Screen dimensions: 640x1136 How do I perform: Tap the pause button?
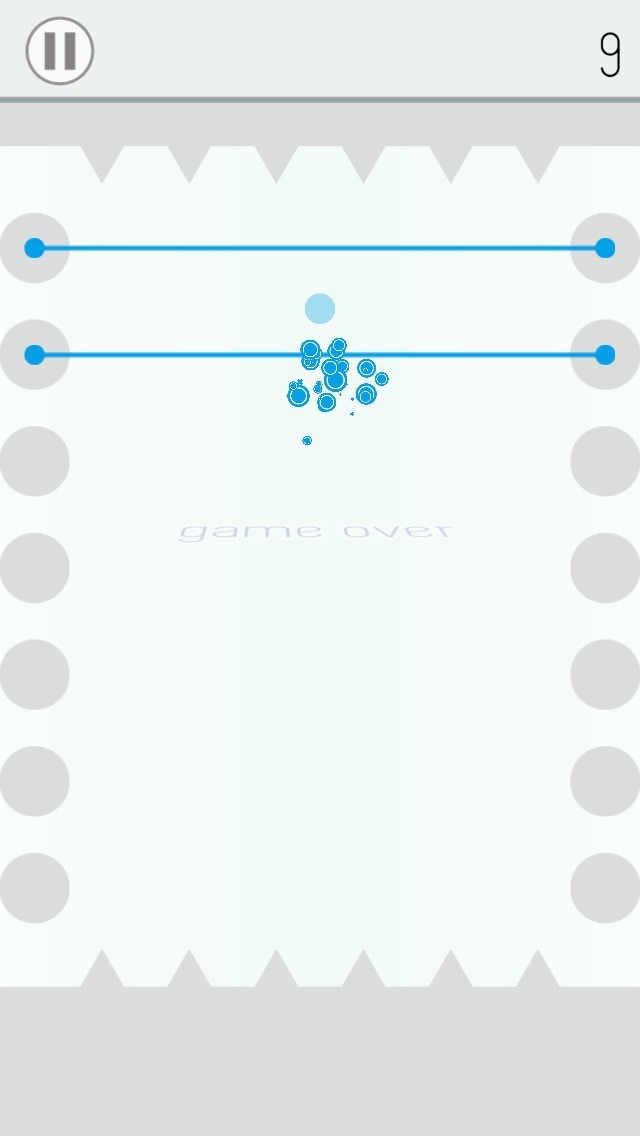[x=59, y=51]
